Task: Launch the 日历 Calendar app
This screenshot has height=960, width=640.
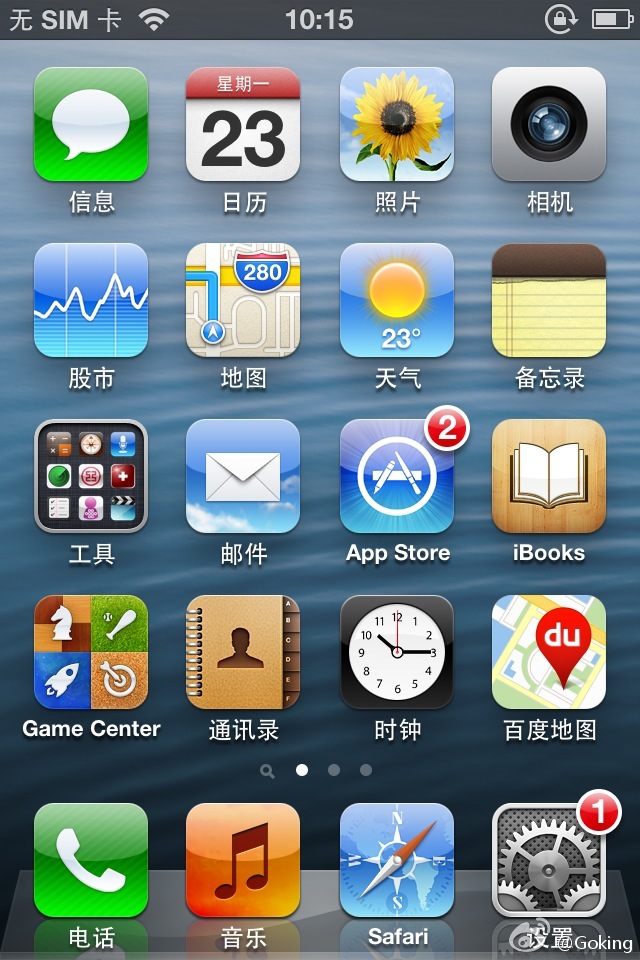Action: click(x=243, y=124)
